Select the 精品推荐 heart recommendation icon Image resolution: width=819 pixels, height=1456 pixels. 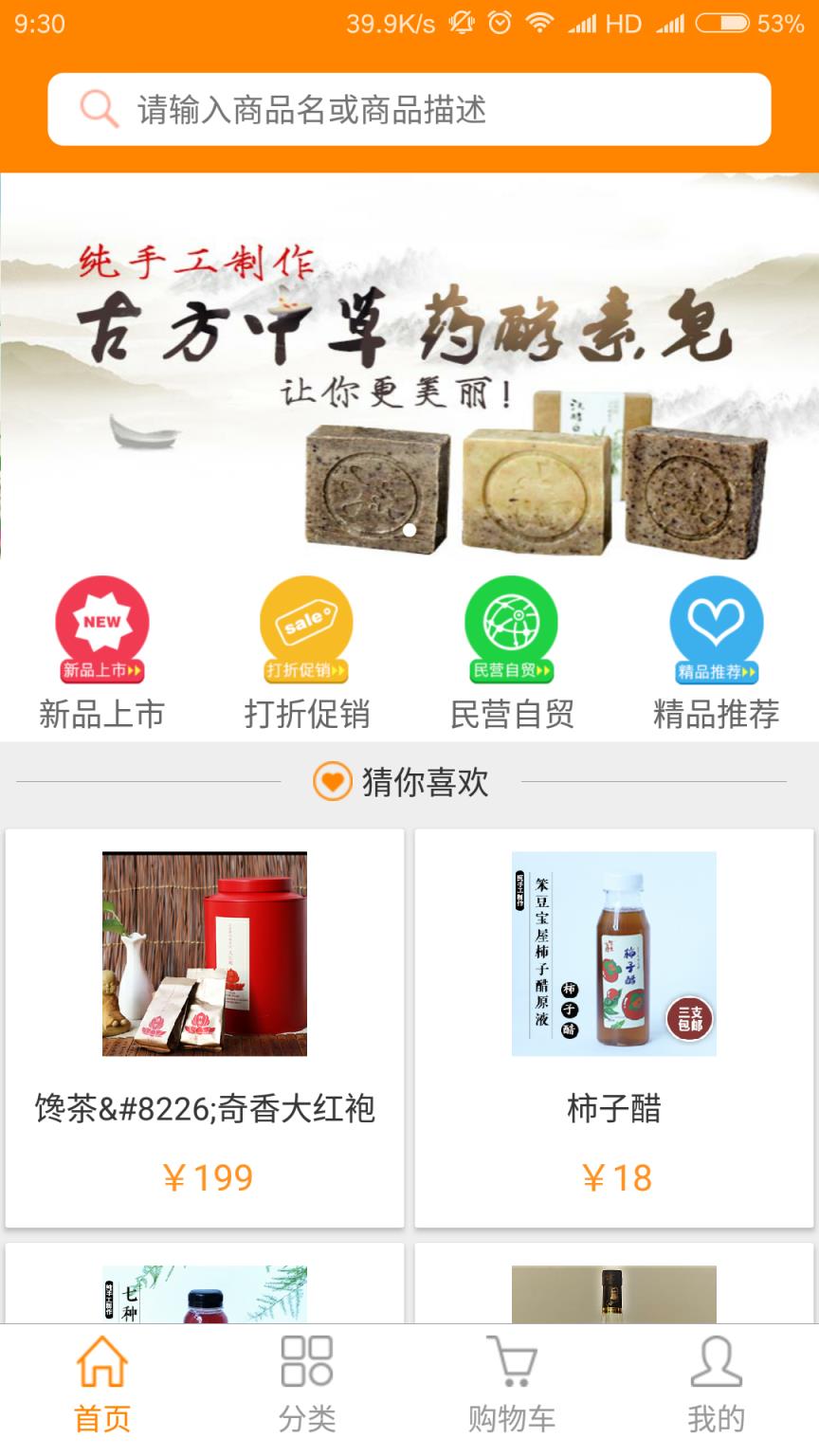point(717,628)
